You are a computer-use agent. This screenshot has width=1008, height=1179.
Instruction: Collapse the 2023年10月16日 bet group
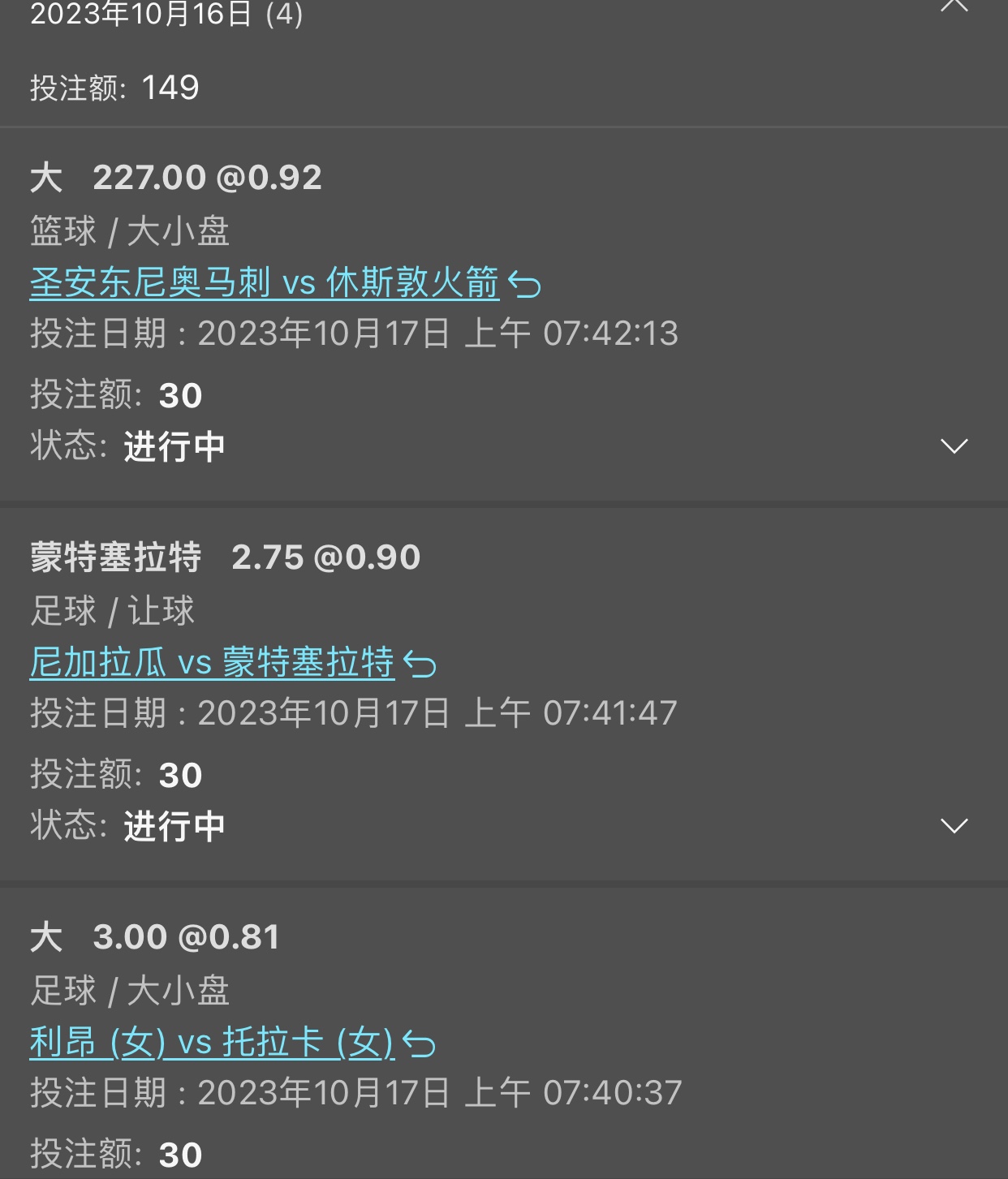[954, 6]
